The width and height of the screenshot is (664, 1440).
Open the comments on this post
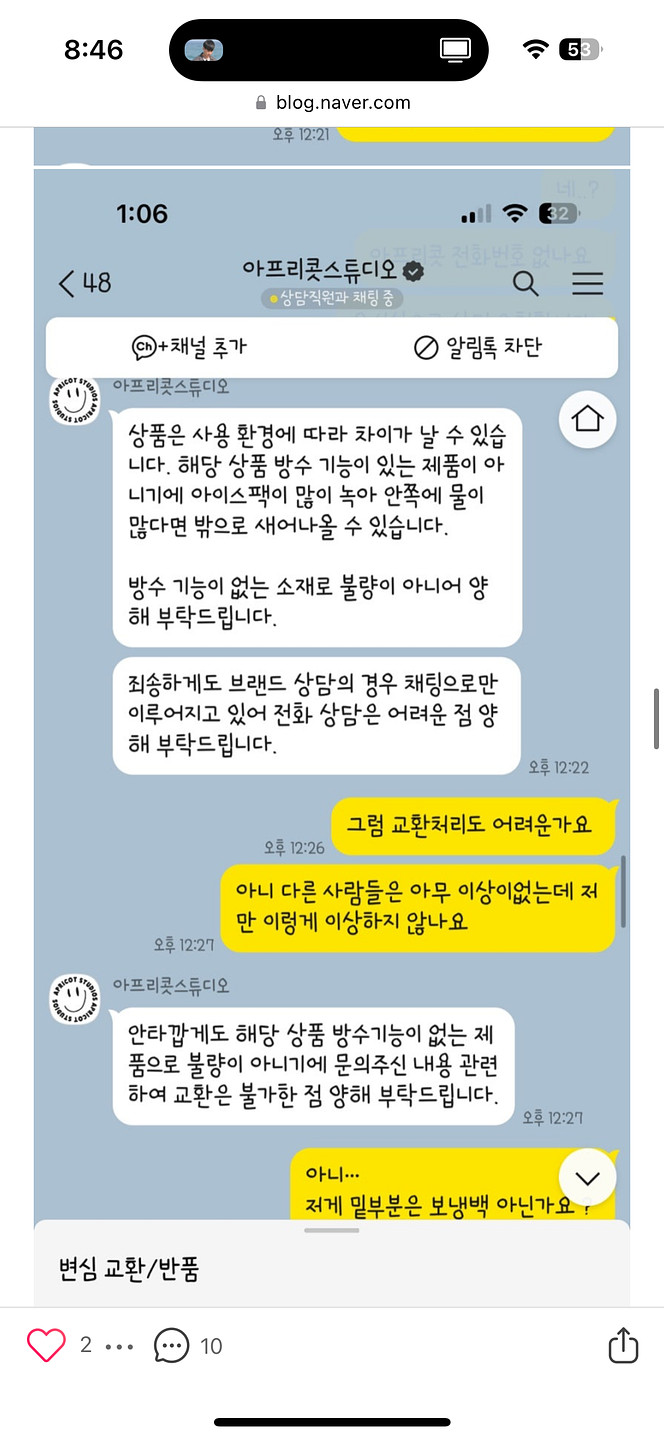[172, 1345]
